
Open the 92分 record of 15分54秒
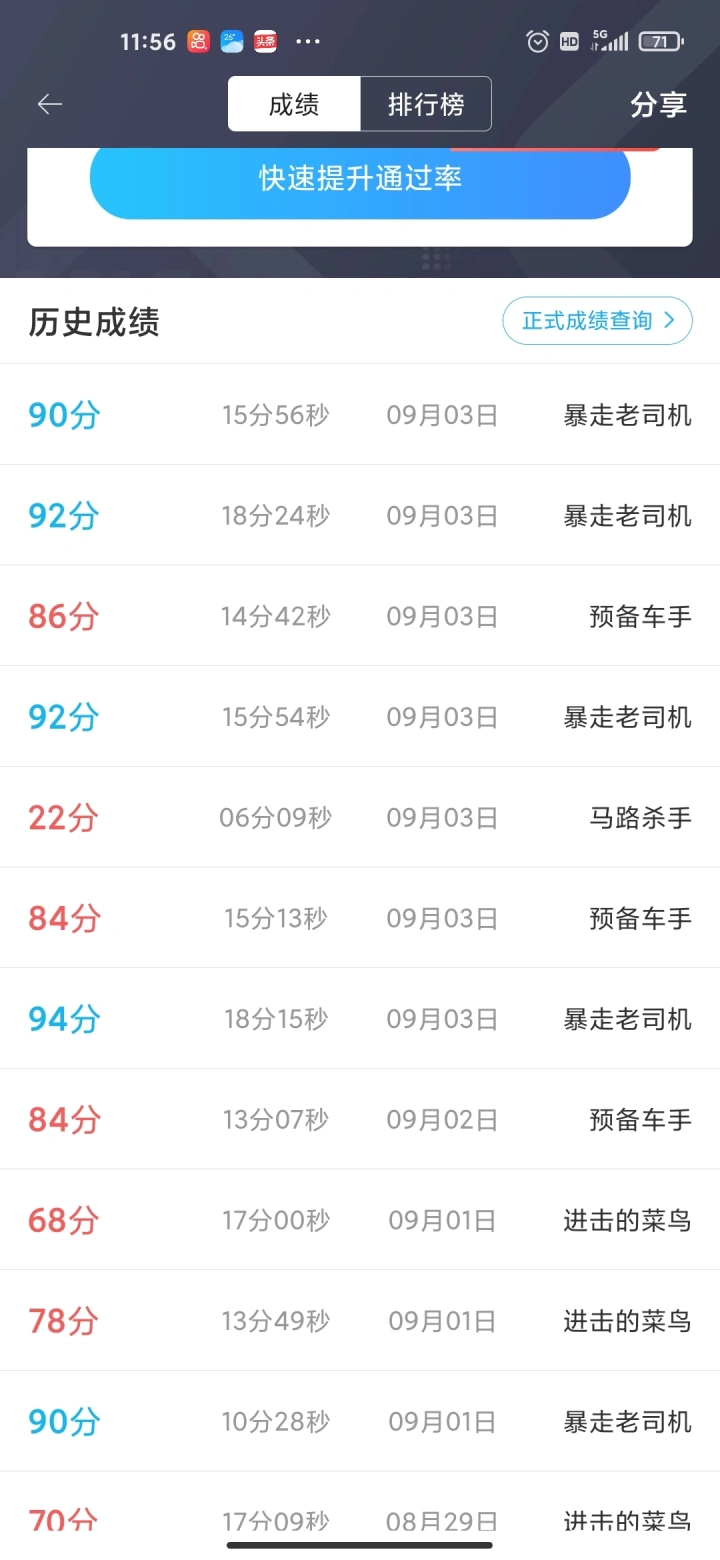coord(360,716)
